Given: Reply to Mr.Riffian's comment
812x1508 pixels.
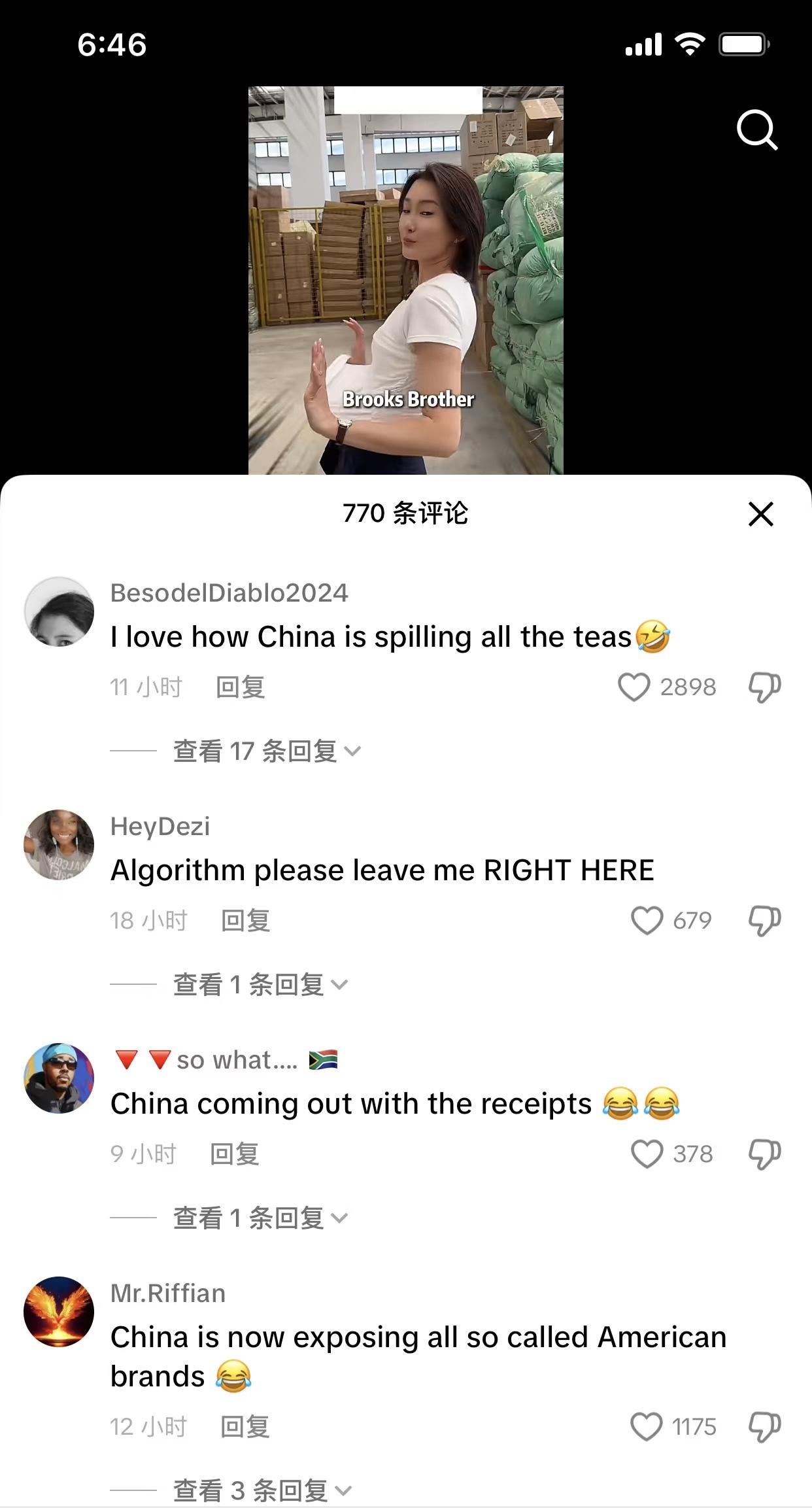Looking at the screenshot, I should click(x=245, y=1427).
